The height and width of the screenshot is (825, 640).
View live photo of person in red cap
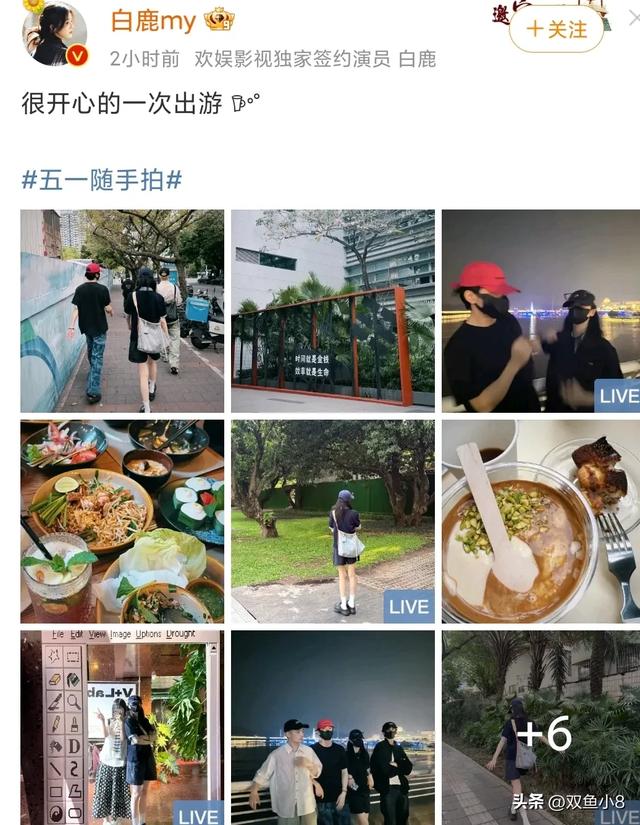tap(541, 311)
